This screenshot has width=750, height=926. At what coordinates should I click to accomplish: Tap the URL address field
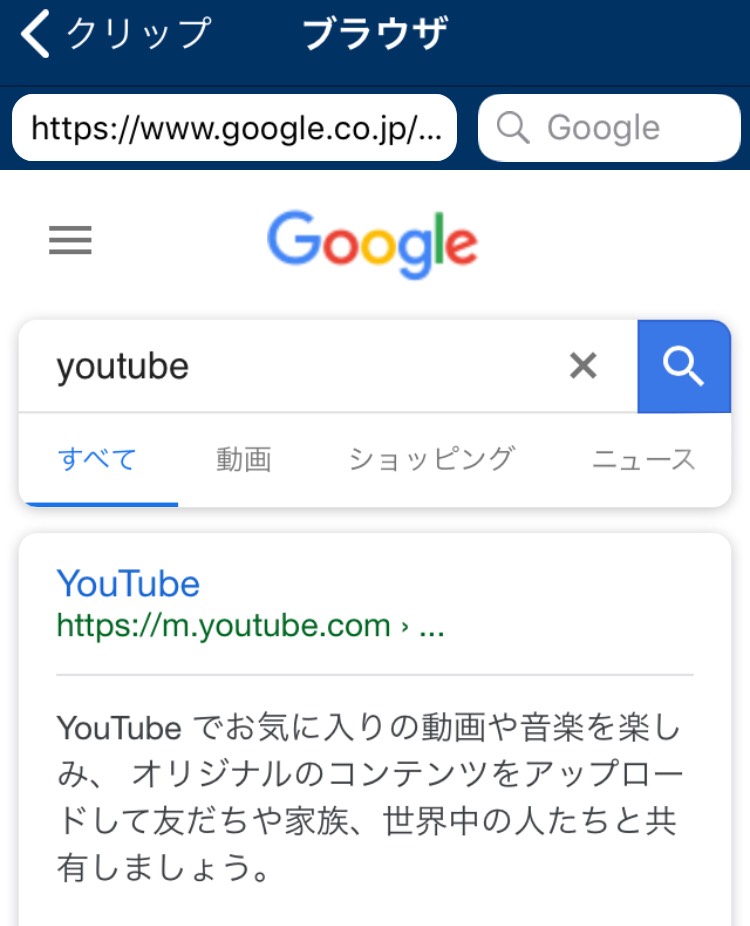point(234,128)
